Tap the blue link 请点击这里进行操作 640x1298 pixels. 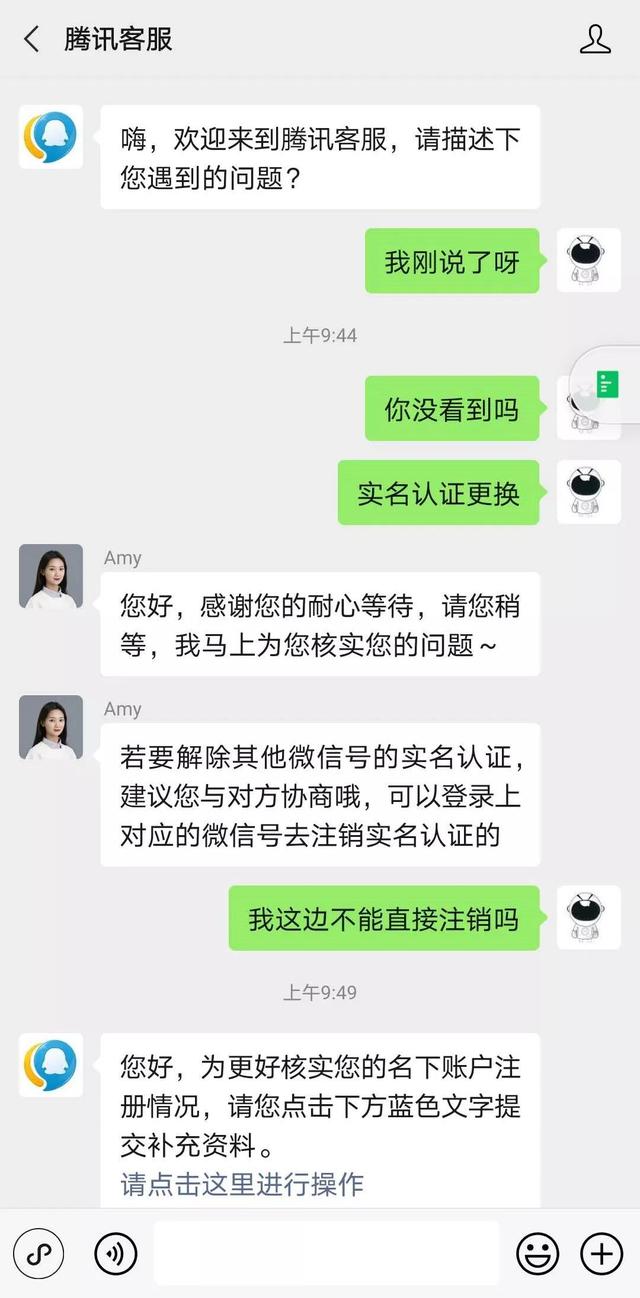(x=242, y=1184)
